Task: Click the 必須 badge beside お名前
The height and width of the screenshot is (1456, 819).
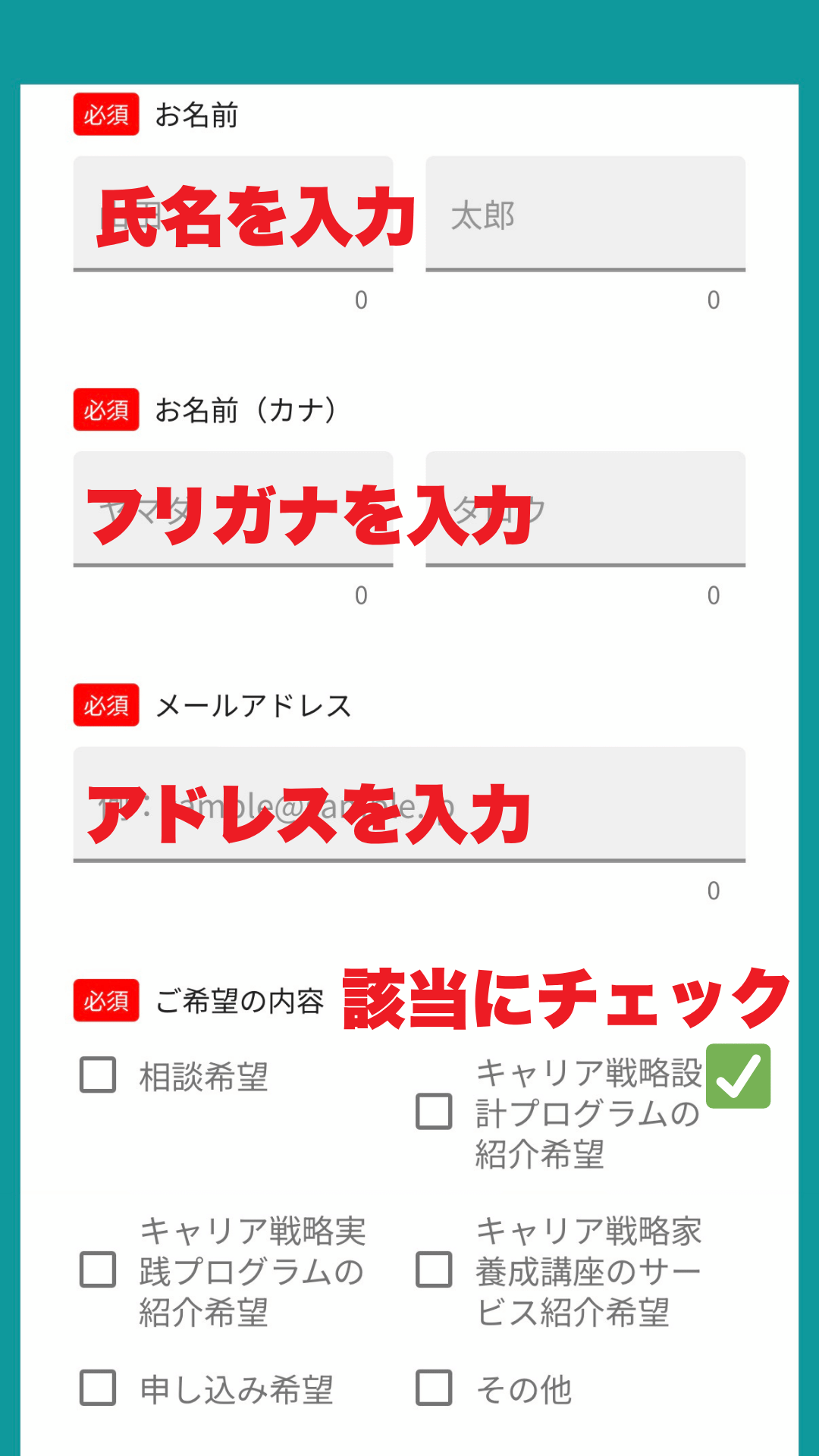Action: point(106,114)
